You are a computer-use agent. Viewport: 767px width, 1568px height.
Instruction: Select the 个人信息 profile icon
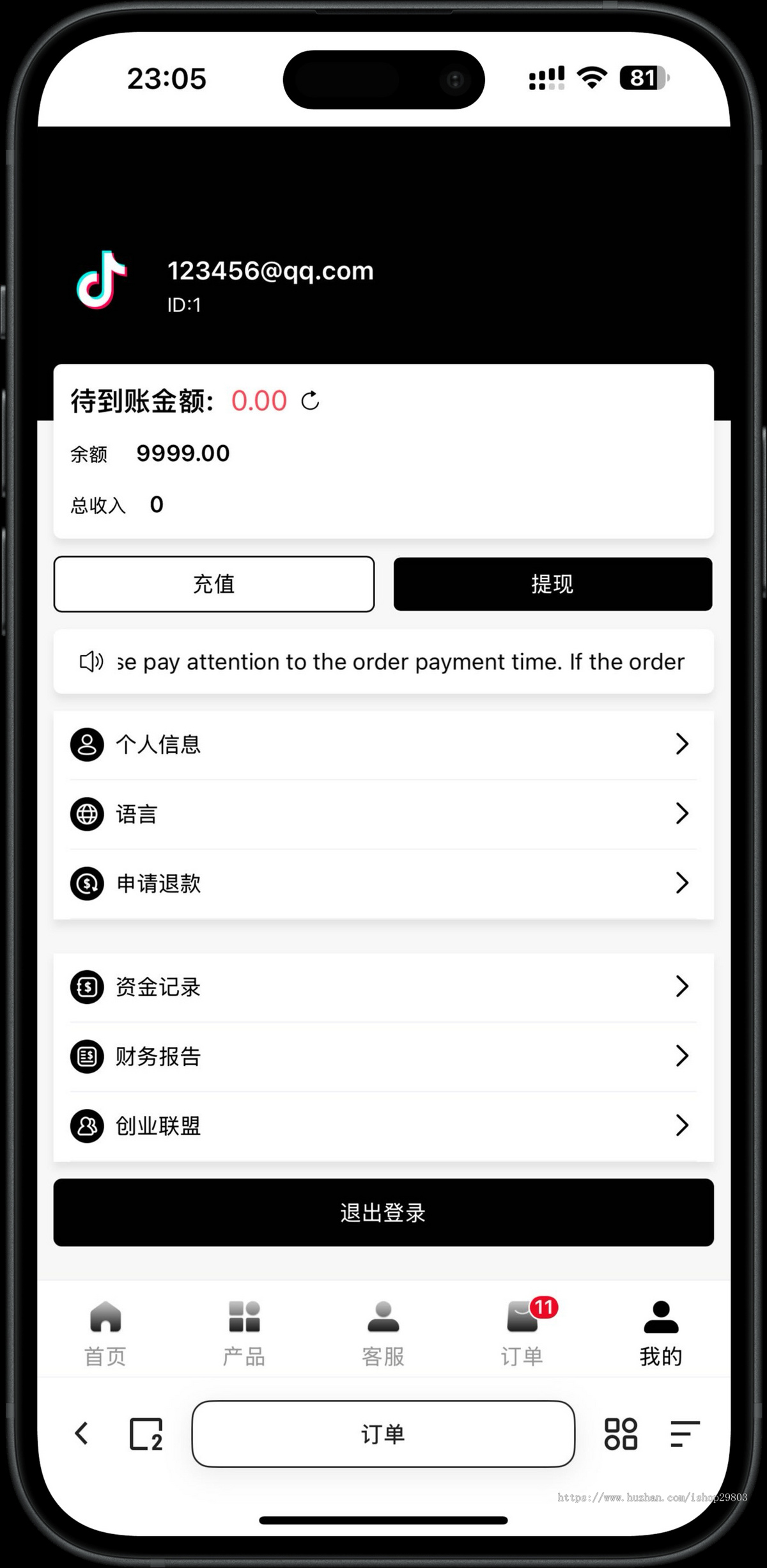point(86,744)
